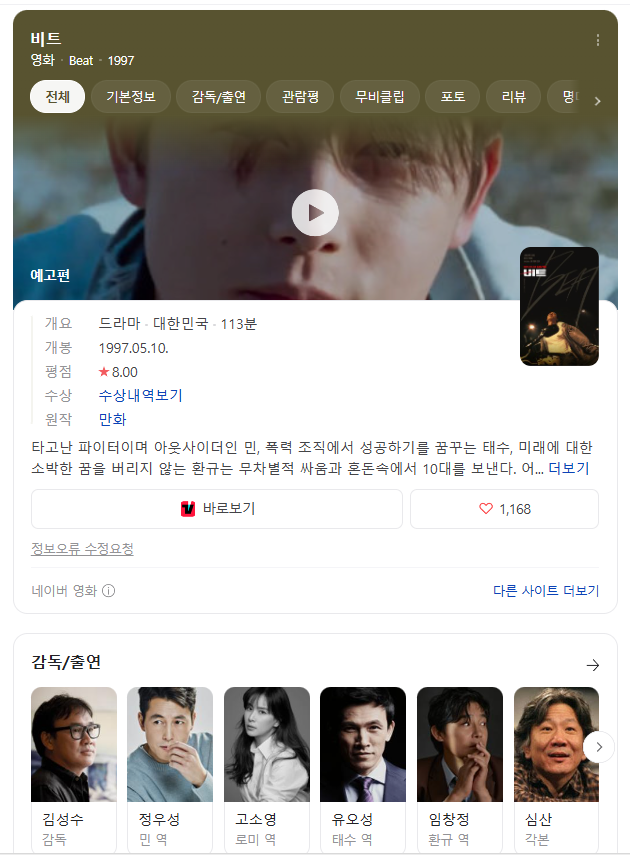This screenshot has height=855, width=630.
Task: Switch to the 기본정보 tab
Action: [x=131, y=97]
